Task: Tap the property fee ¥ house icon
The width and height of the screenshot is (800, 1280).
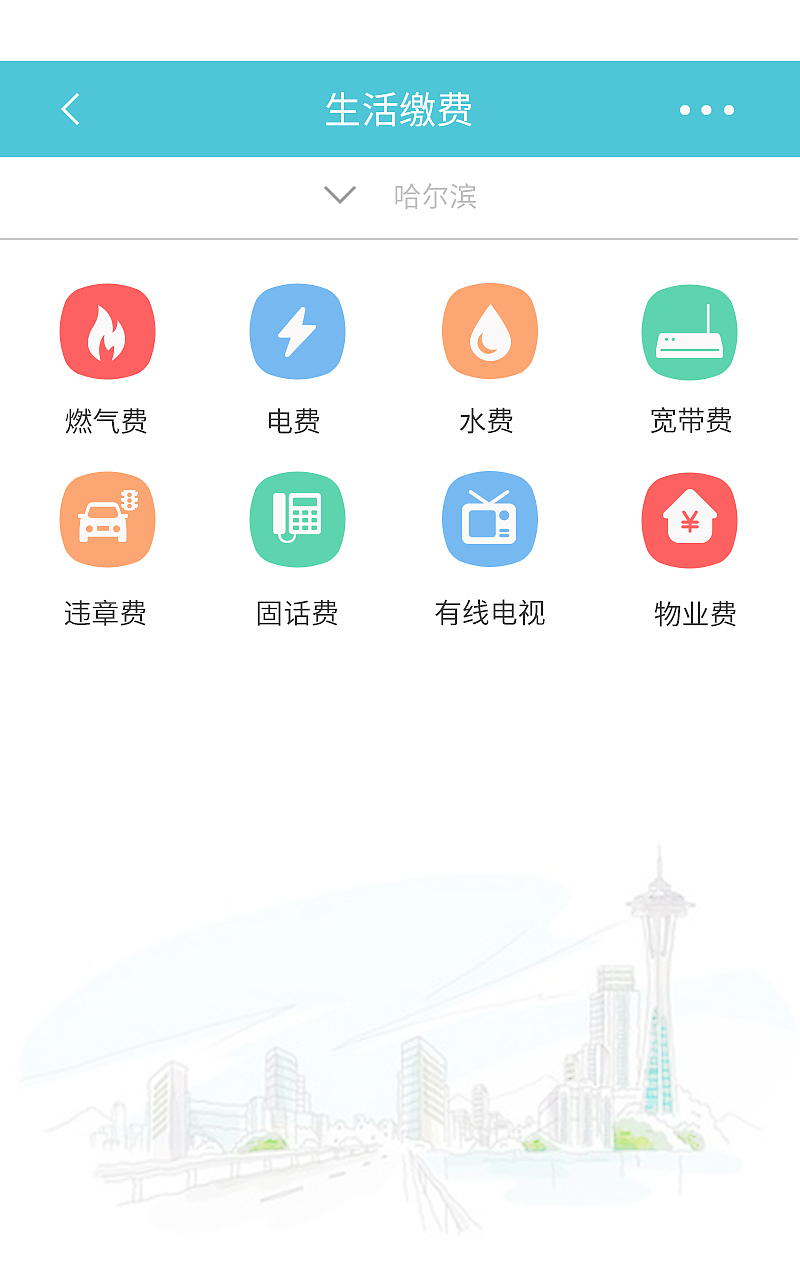Action: click(689, 519)
